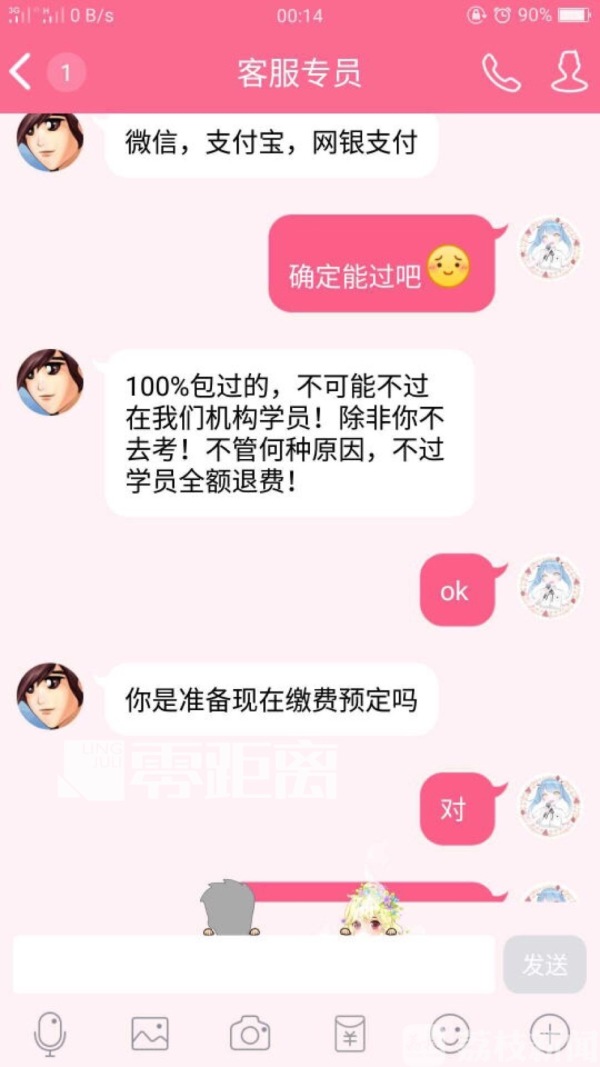Open 客服专员 contact profile

click(569, 72)
